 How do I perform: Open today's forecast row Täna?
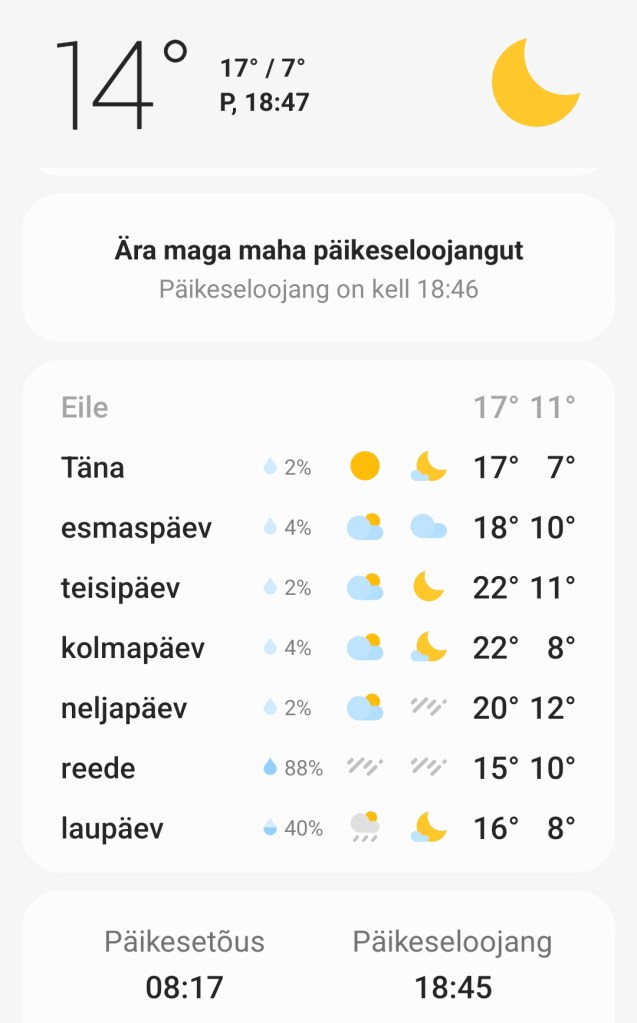coord(318,467)
